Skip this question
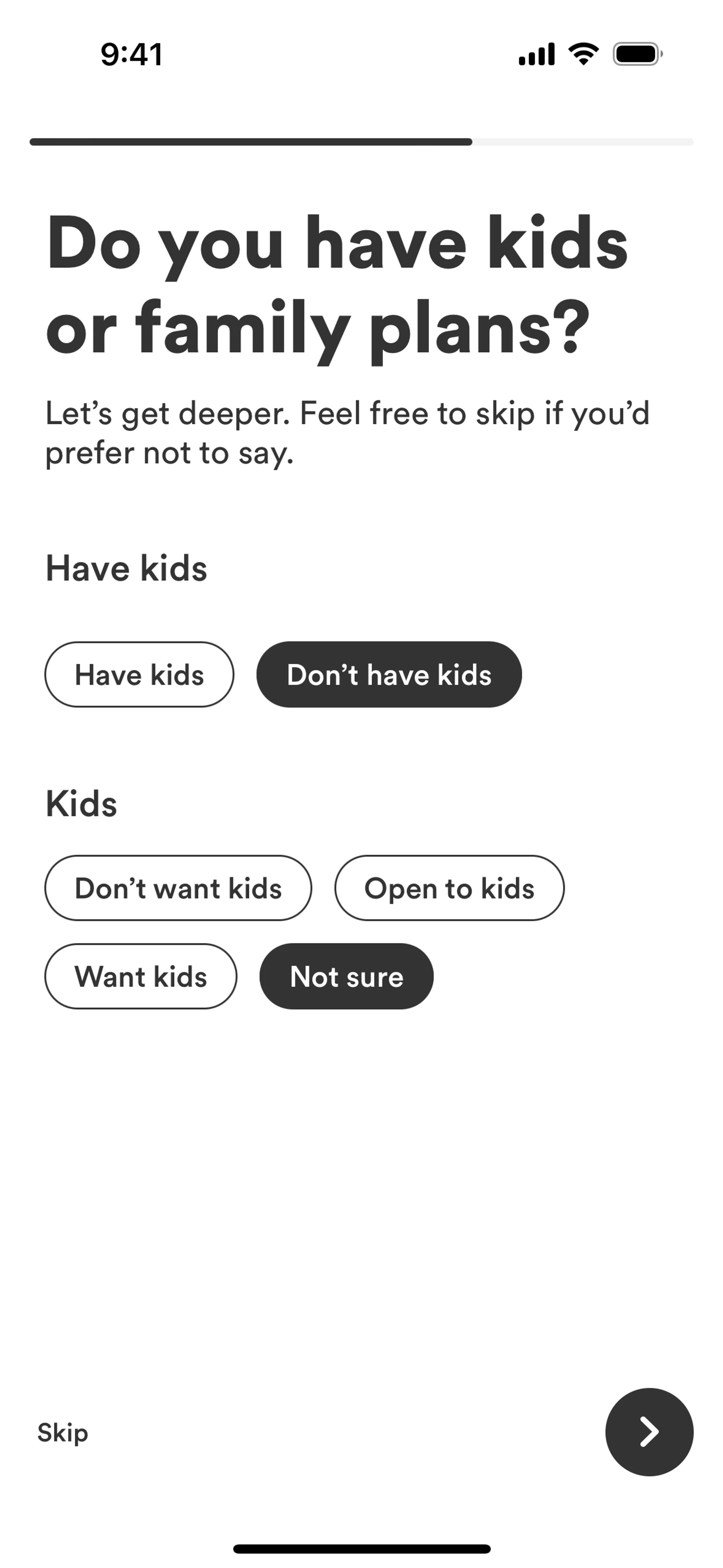Viewport: 723px width, 1568px height. pyautogui.click(x=63, y=1432)
